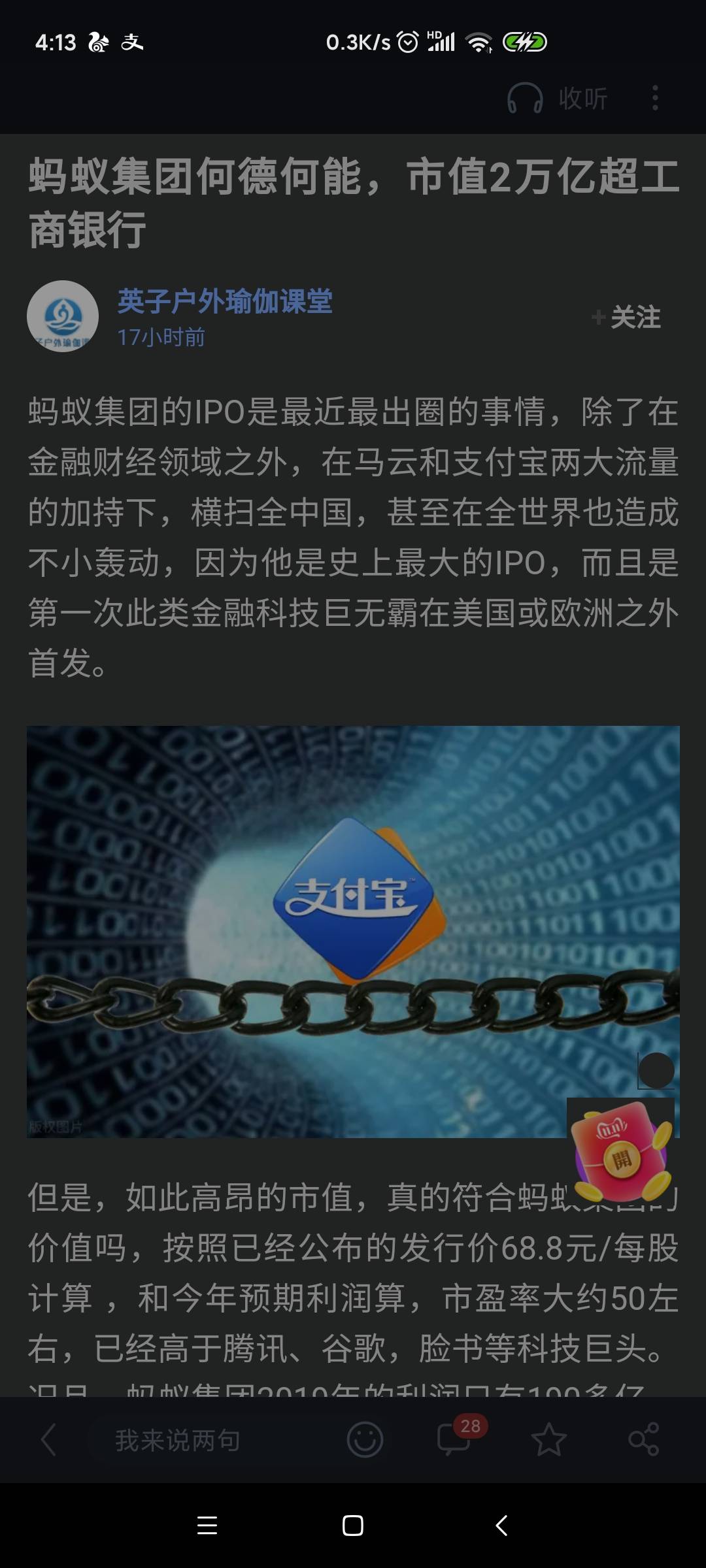Image resolution: width=706 pixels, height=1568 pixels.
Task: Tap the author's round avatar
Action: [x=63, y=316]
